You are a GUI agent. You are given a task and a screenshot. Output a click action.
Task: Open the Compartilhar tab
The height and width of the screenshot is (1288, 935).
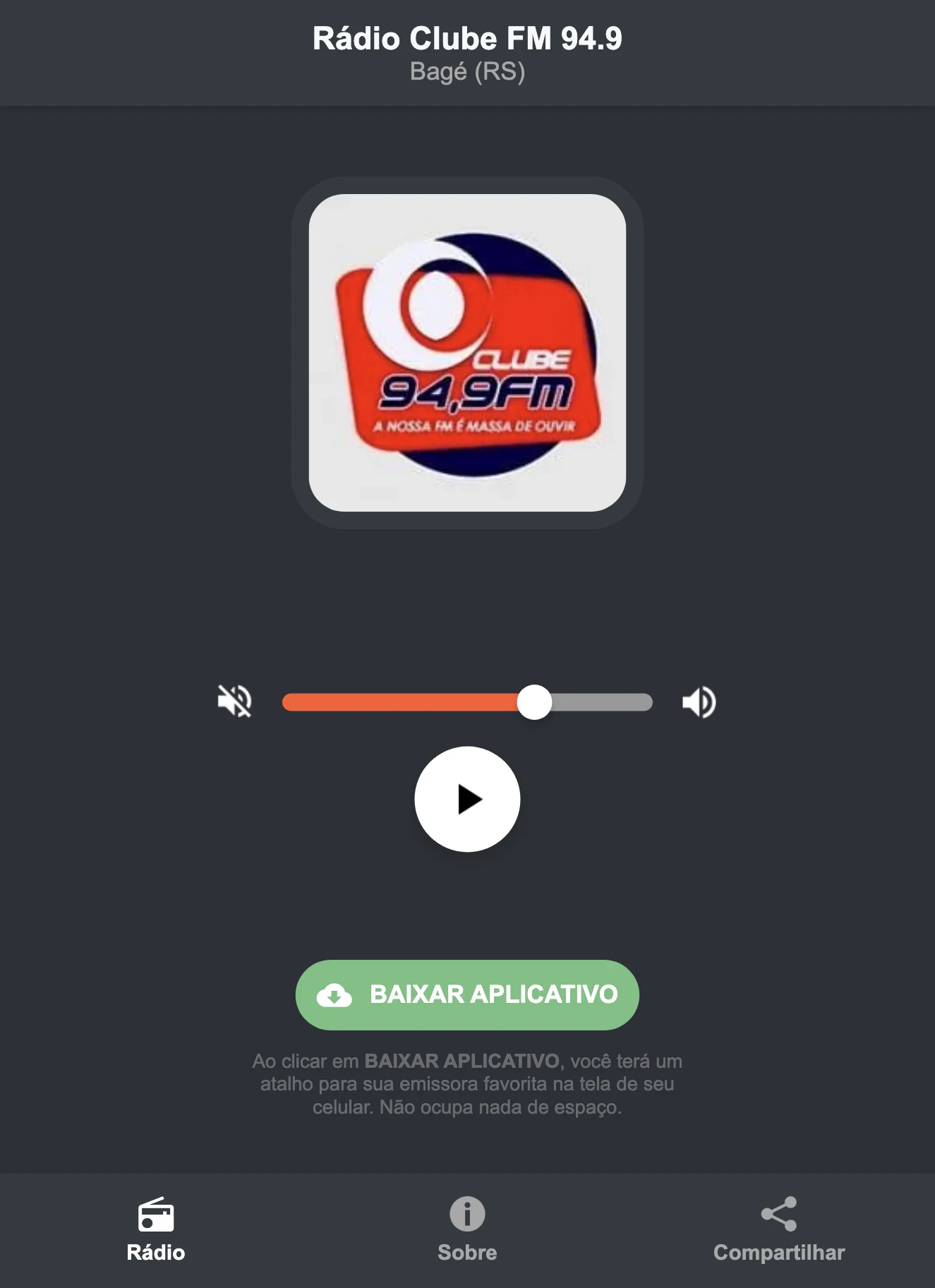coord(778,1228)
